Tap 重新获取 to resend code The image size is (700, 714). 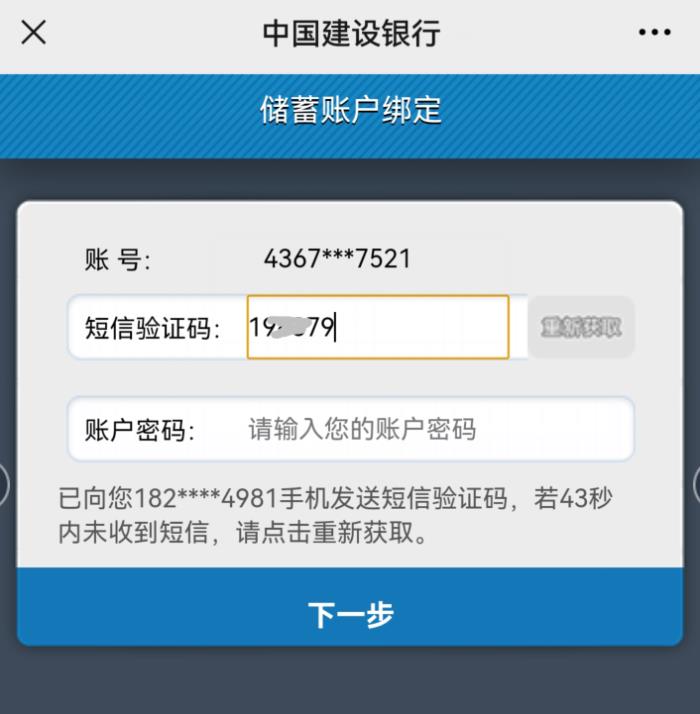[x=581, y=327]
